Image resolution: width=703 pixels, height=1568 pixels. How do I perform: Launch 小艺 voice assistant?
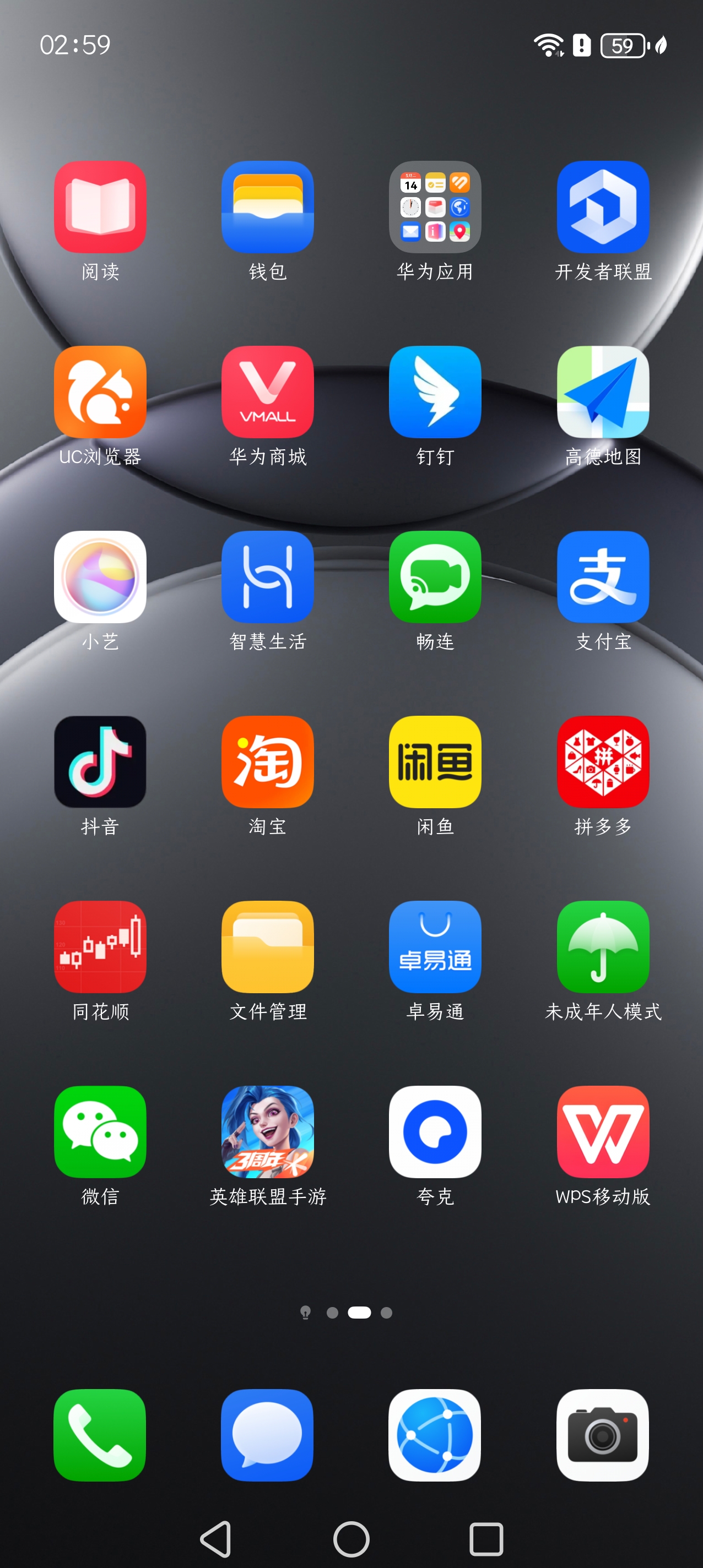tap(100, 578)
